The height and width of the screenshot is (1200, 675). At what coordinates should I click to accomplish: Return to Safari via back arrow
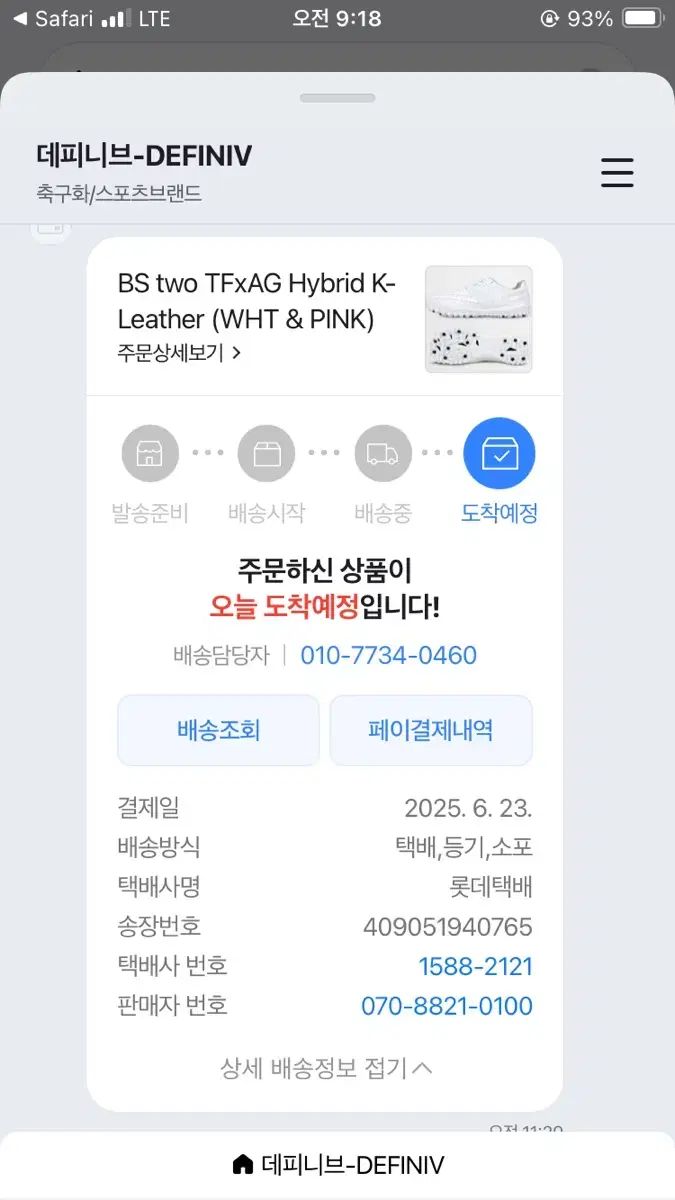(x=52, y=18)
